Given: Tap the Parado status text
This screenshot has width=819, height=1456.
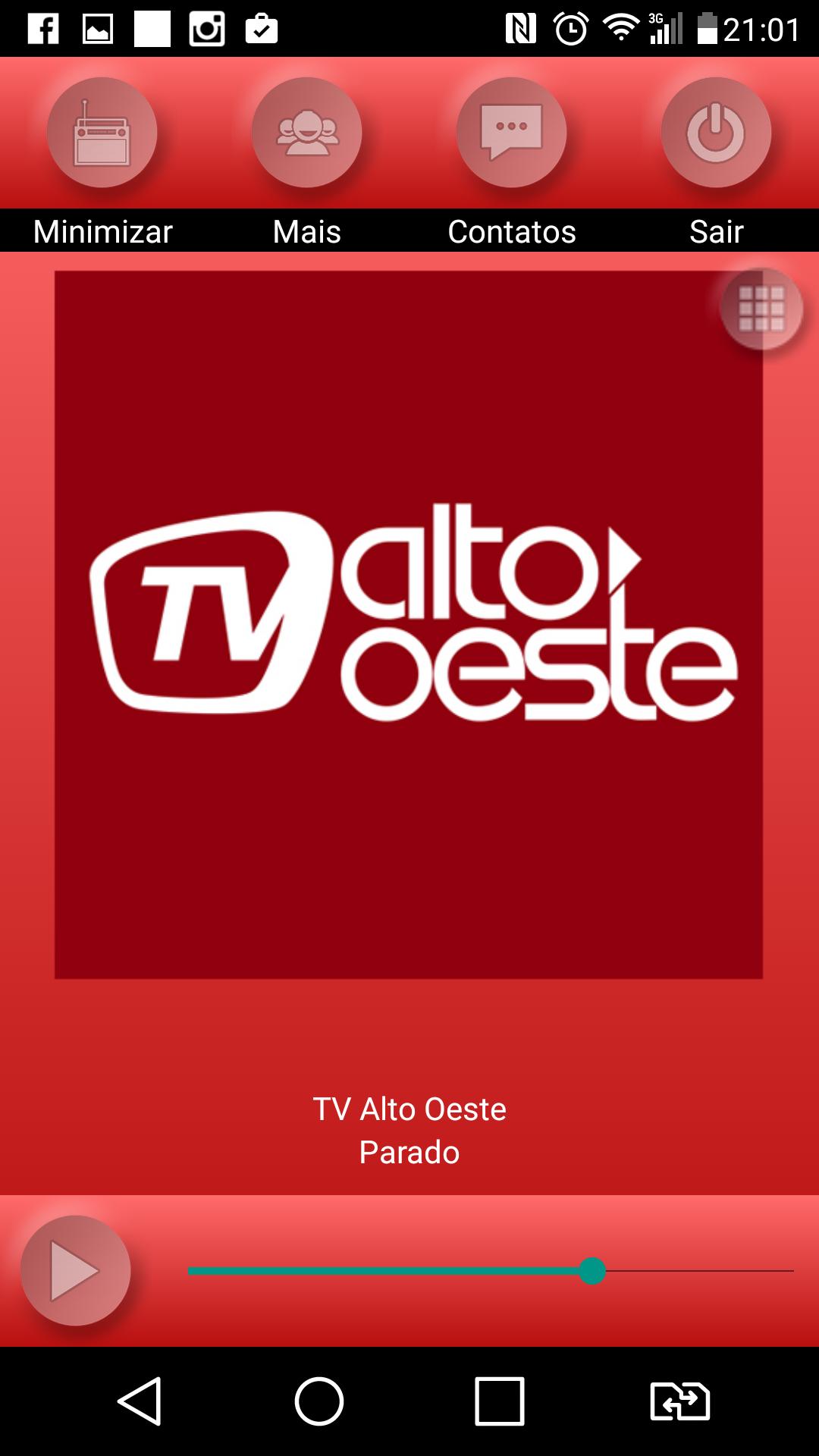Looking at the screenshot, I should (x=409, y=1153).
